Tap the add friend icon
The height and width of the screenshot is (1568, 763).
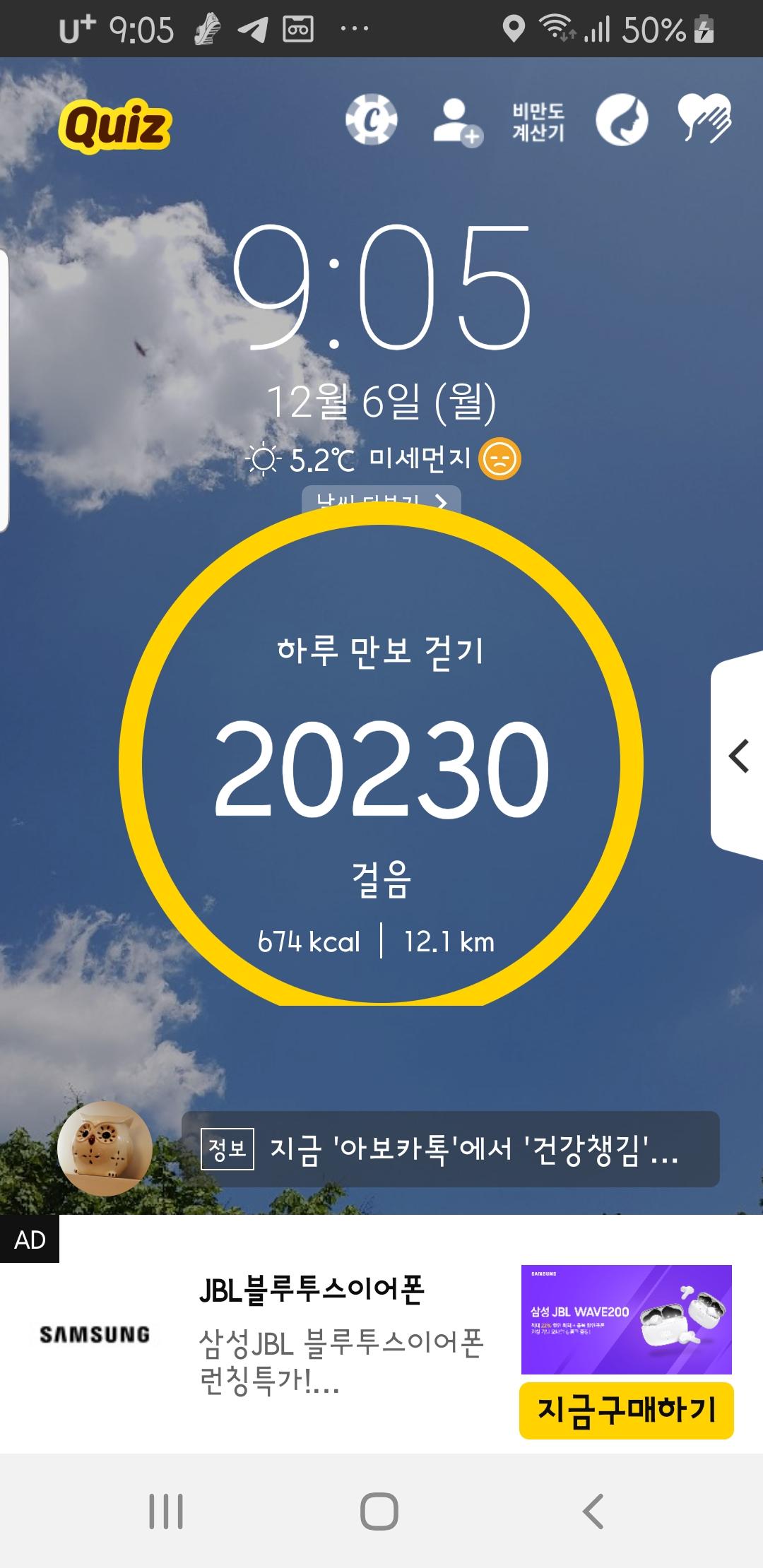(x=456, y=121)
